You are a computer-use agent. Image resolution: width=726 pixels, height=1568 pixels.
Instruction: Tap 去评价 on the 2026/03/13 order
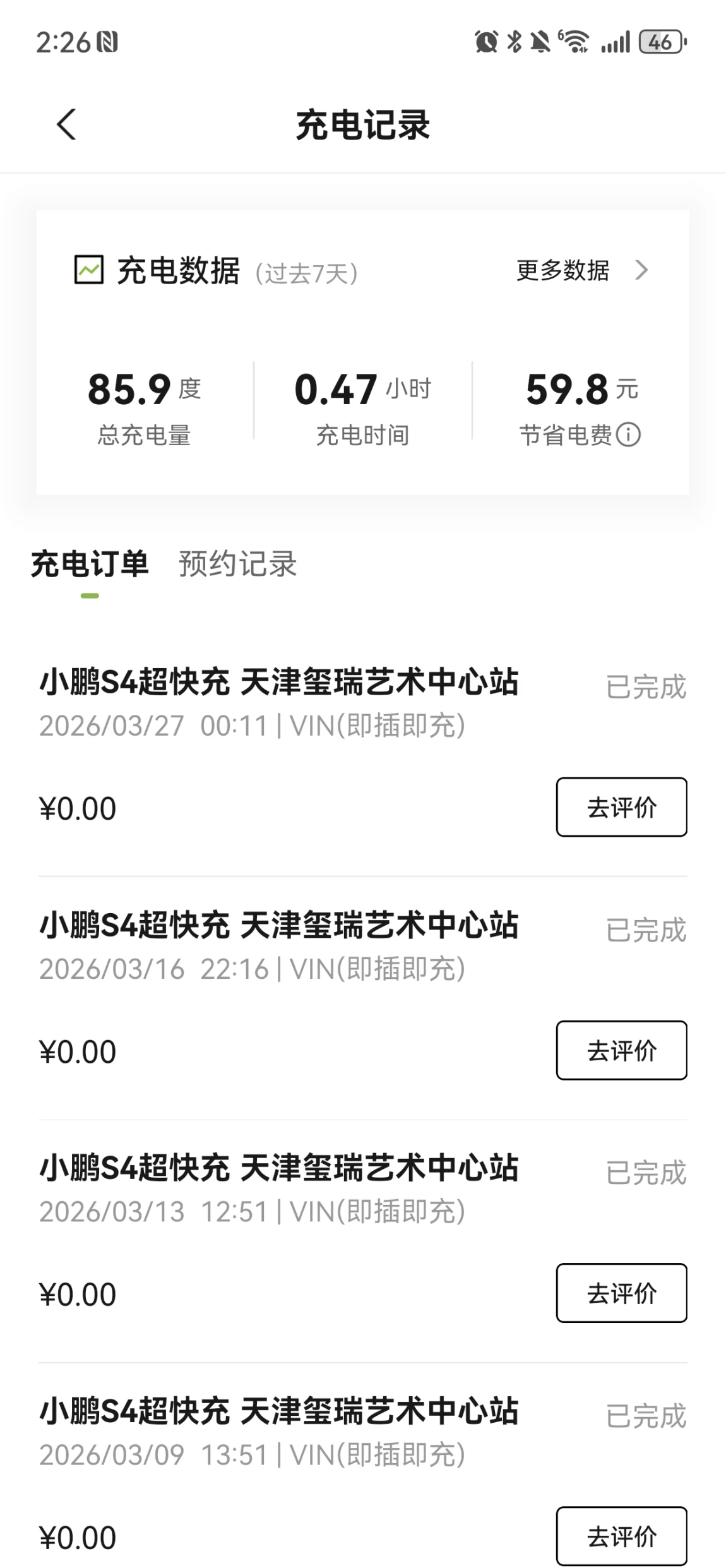coord(621,1293)
